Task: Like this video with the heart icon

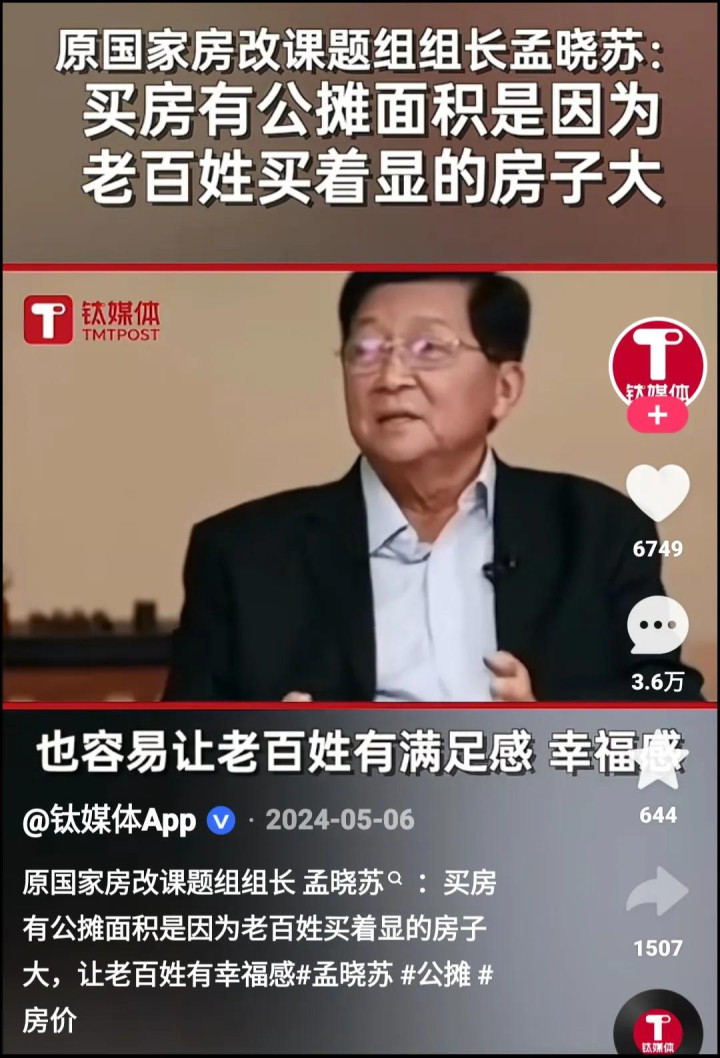Action: point(657,494)
